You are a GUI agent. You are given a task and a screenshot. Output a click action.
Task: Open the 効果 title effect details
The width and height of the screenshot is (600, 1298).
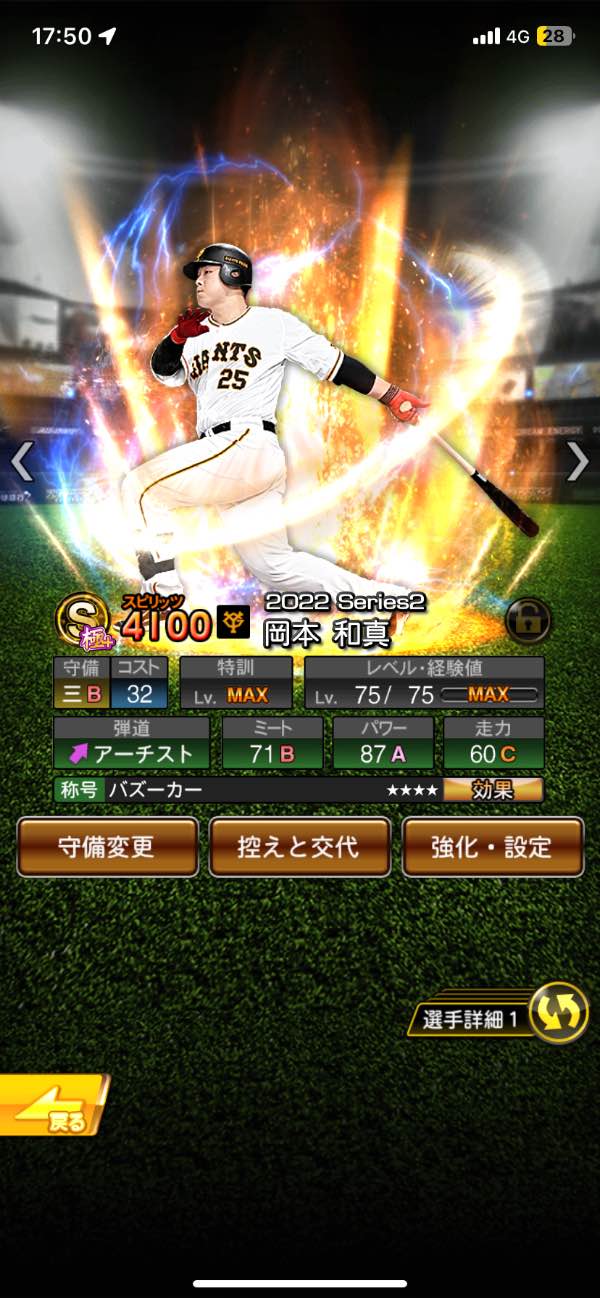click(x=492, y=790)
